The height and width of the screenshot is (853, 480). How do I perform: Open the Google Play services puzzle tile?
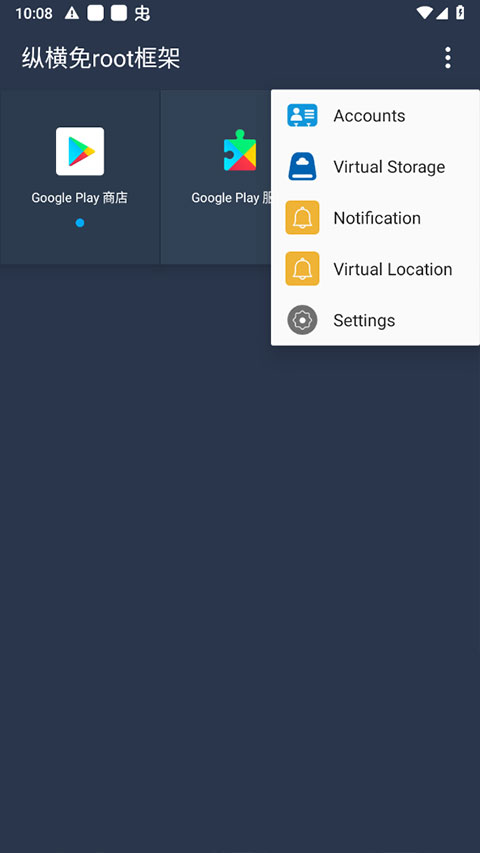[x=217, y=177]
